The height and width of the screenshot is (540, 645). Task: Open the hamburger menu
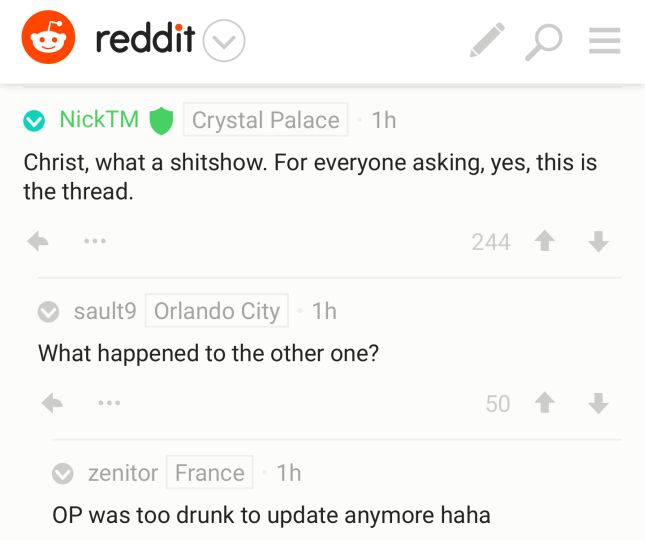[x=604, y=41]
